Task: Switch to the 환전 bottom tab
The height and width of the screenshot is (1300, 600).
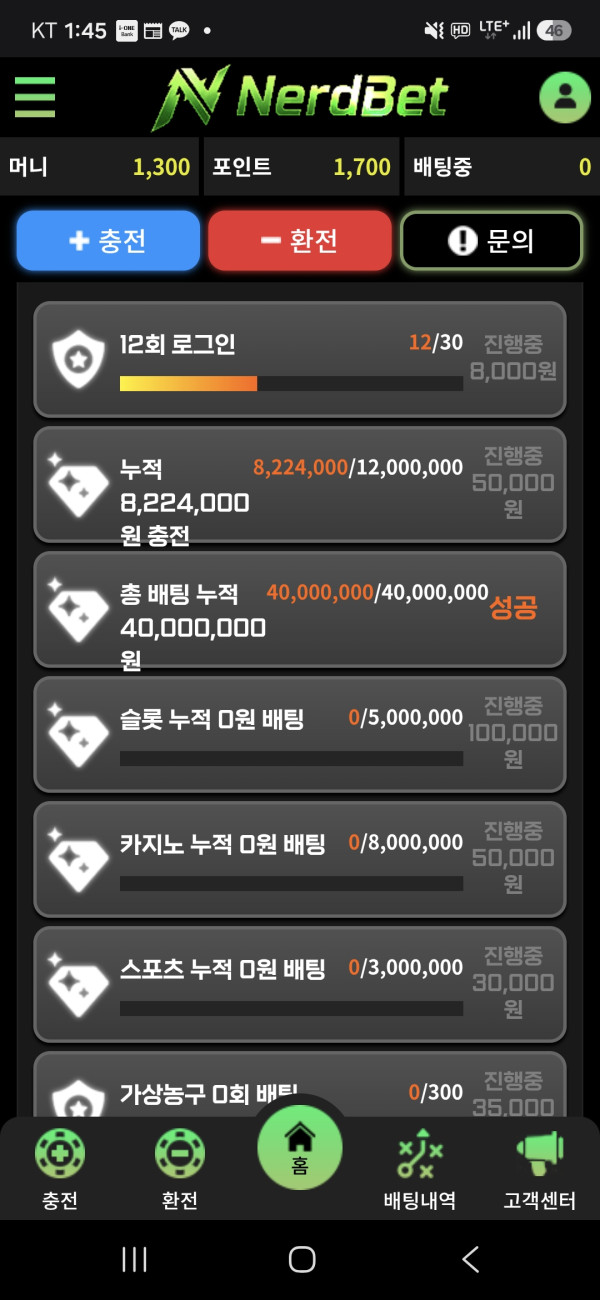Action: click(180, 1170)
